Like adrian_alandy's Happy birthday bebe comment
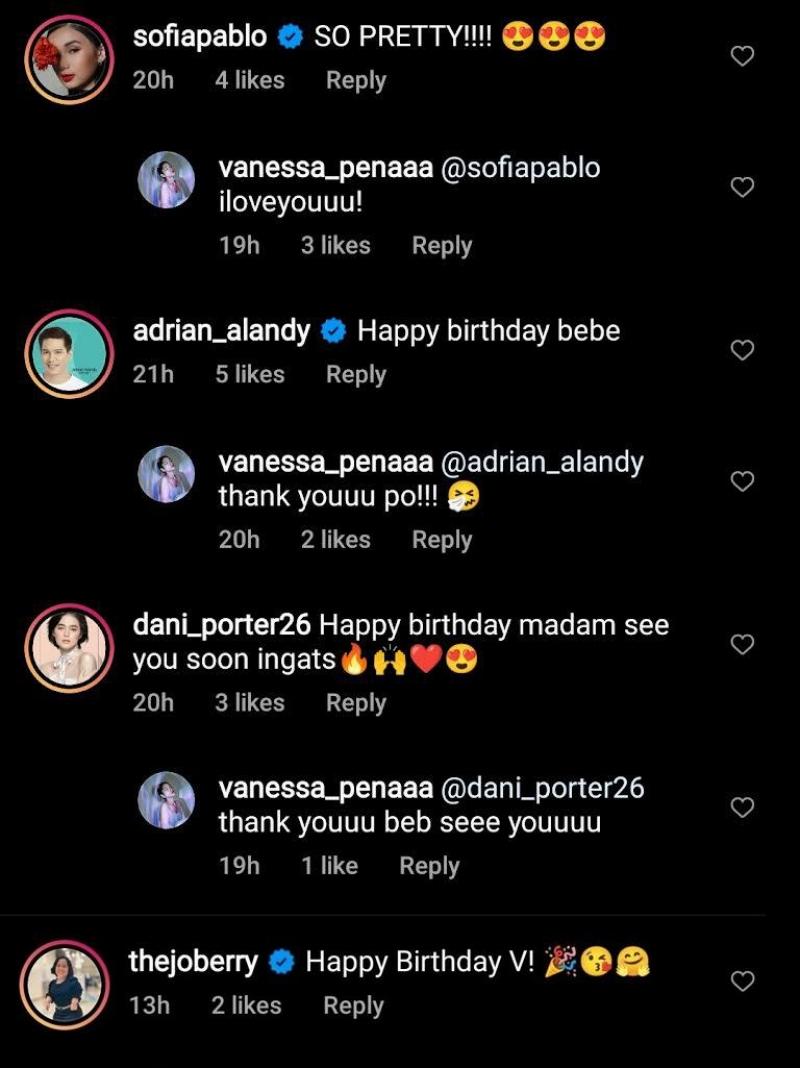This screenshot has height=1068, width=800. (x=742, y=350)
